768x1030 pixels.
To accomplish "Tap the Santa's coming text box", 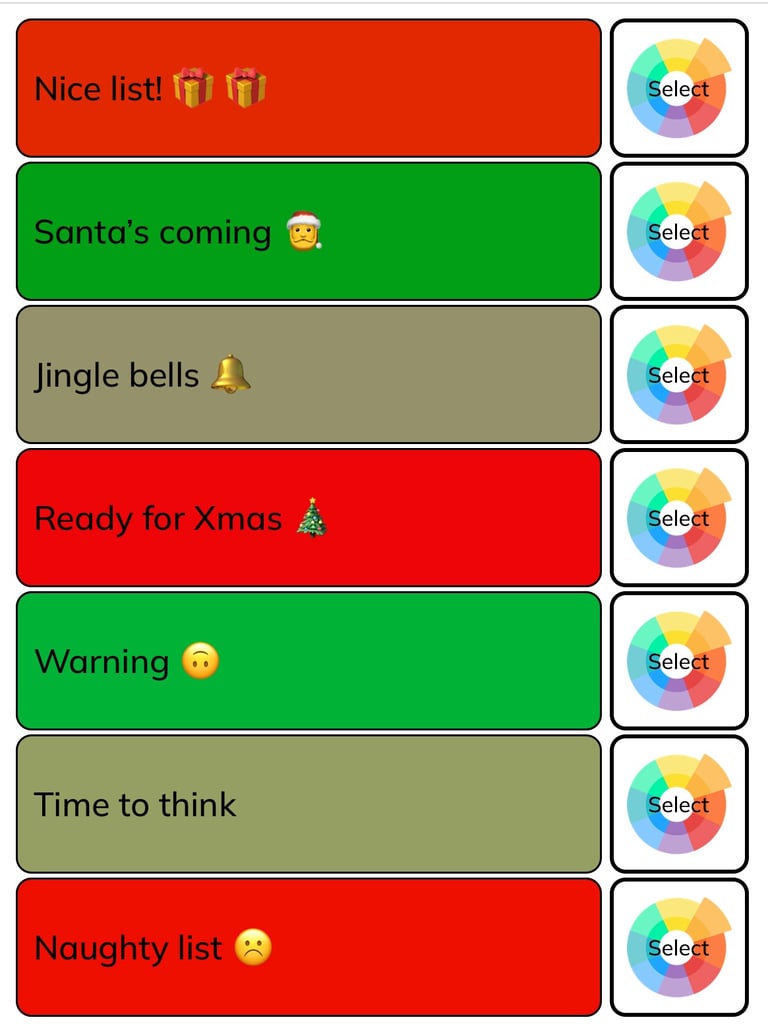I will (308, 232).
